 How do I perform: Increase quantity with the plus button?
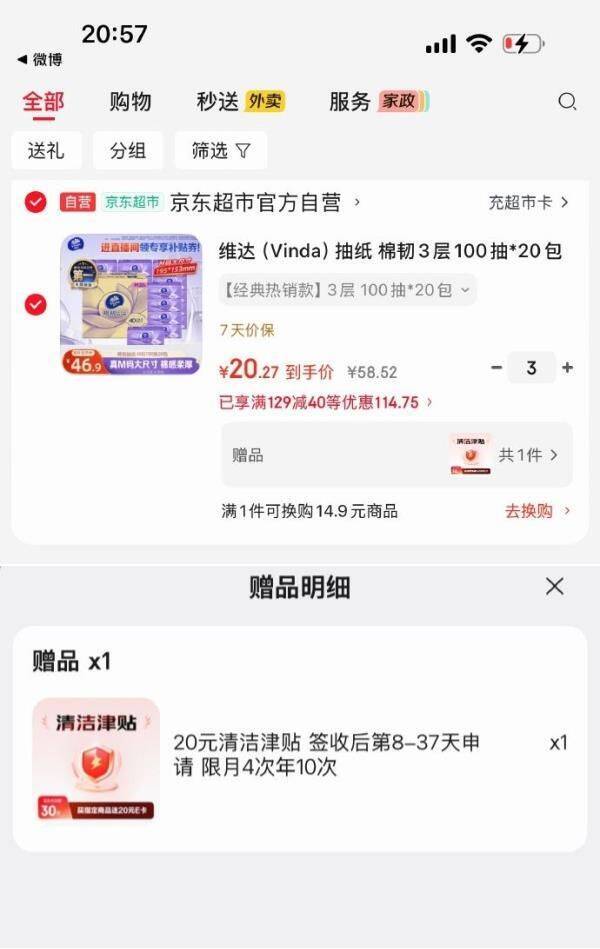[x=567, y=368]
